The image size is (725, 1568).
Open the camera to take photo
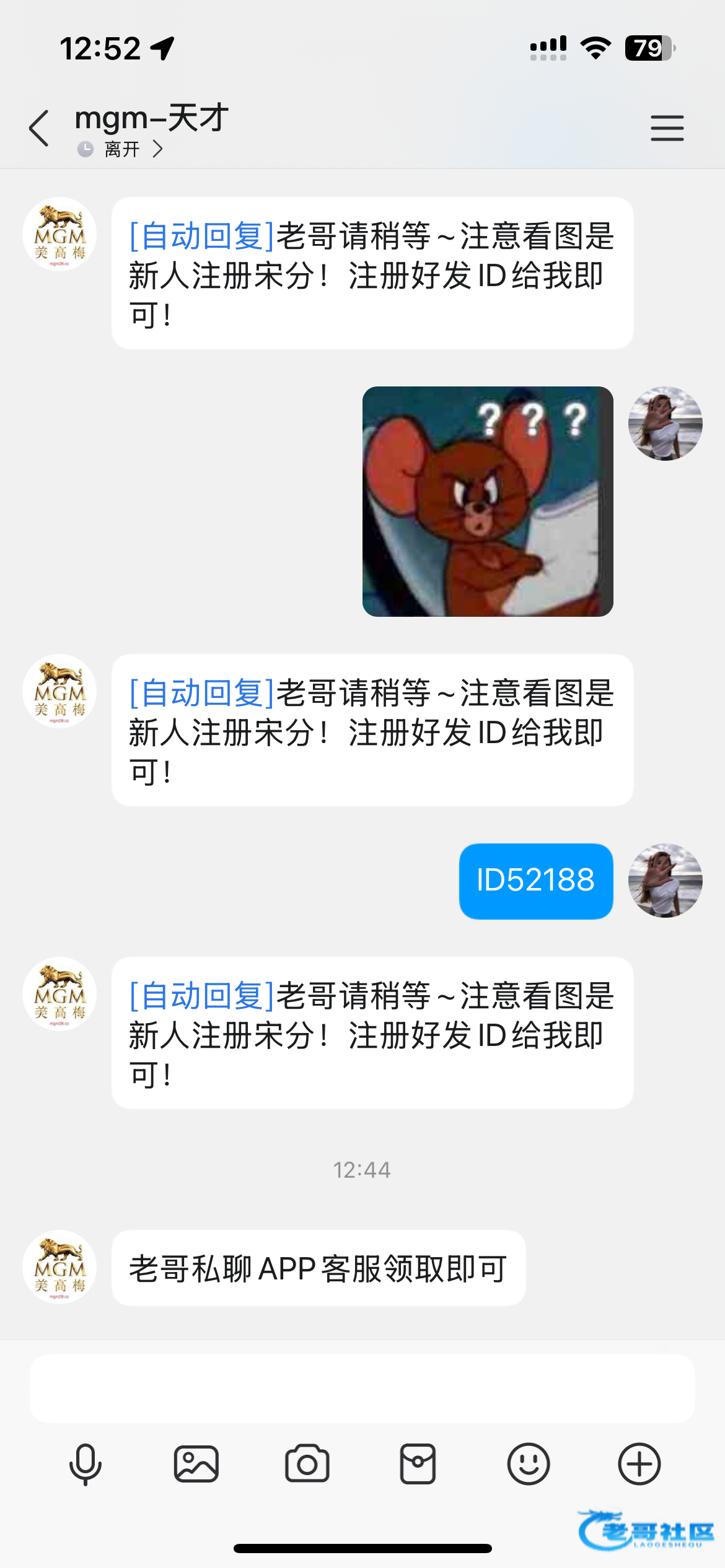point(307,1465)
